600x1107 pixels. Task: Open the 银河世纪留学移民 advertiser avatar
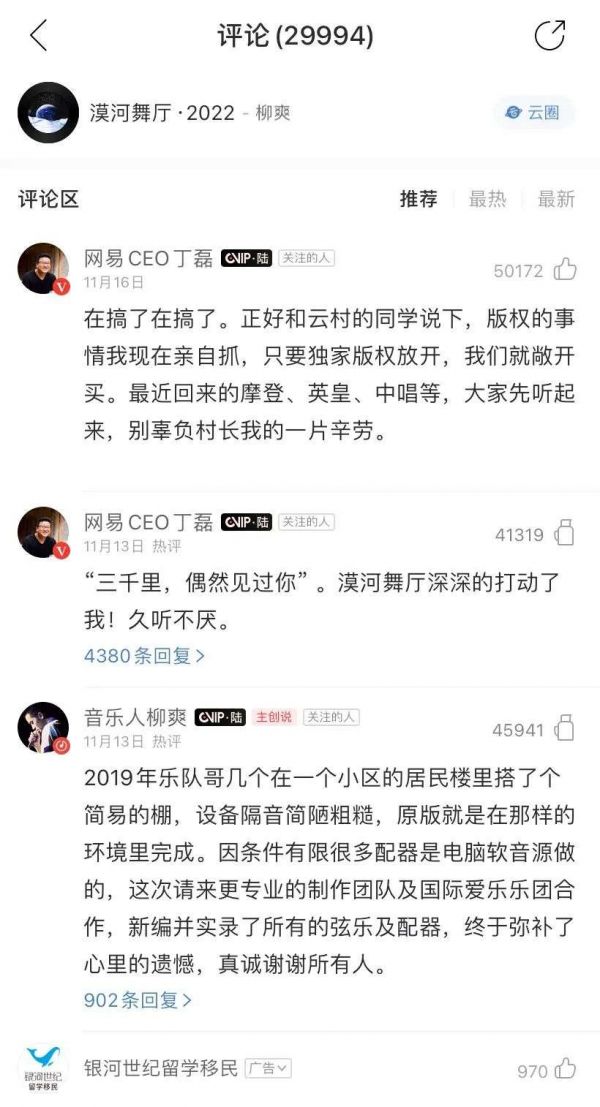point(43,1070)
